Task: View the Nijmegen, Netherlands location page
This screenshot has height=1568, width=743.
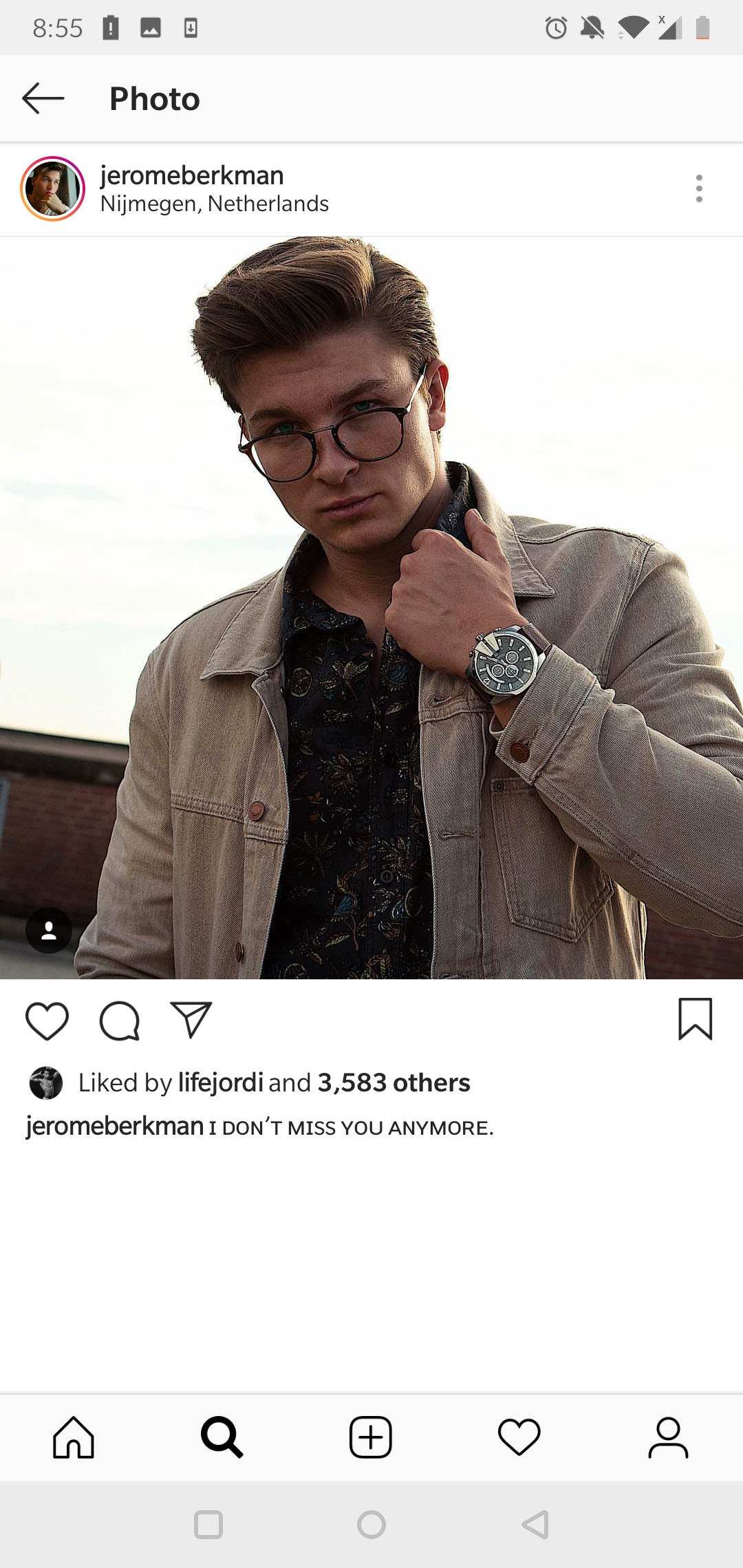Action: pos(214,204)
